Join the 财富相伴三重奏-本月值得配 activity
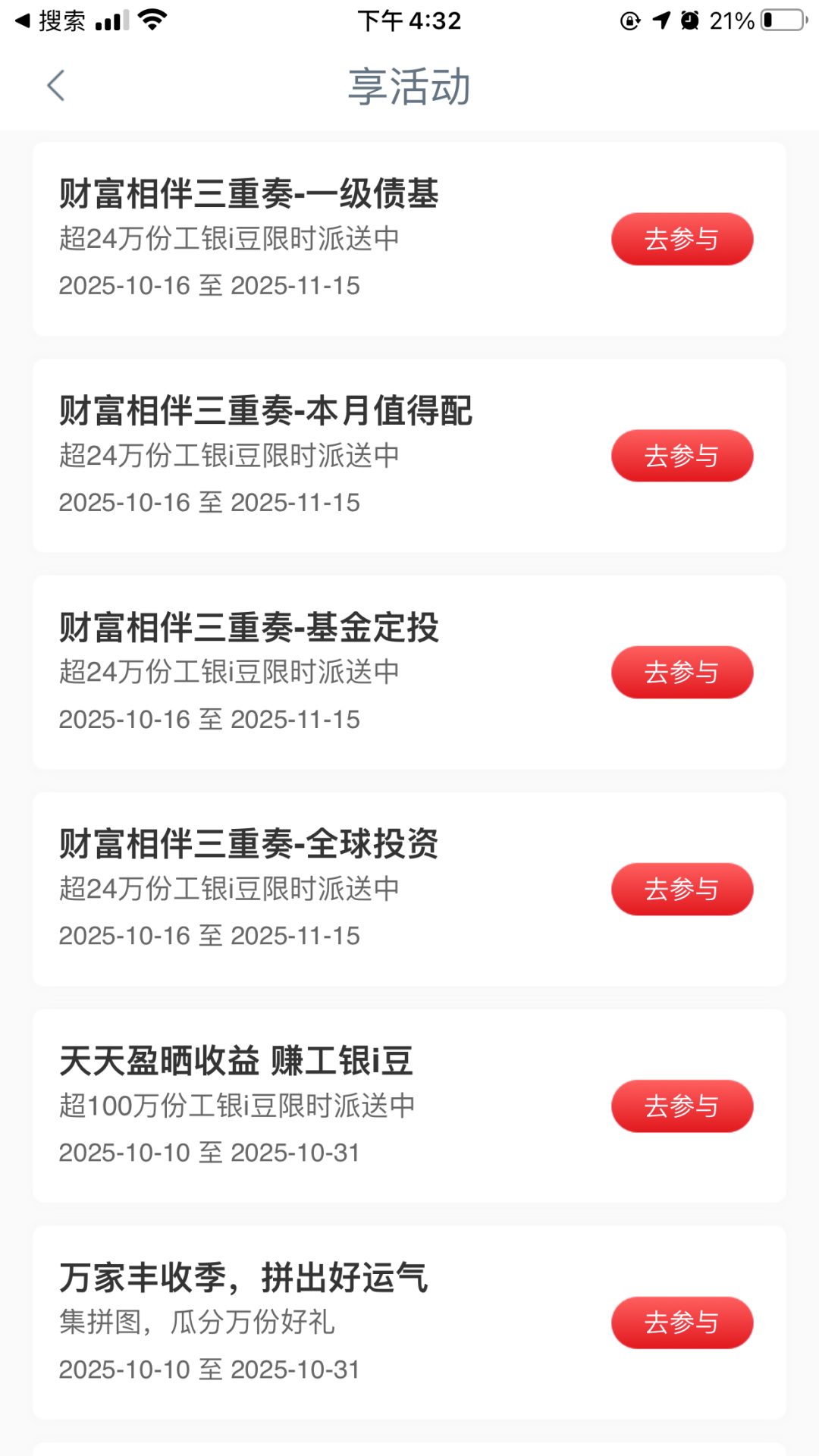819x1456 pixels. pos(682,456)
